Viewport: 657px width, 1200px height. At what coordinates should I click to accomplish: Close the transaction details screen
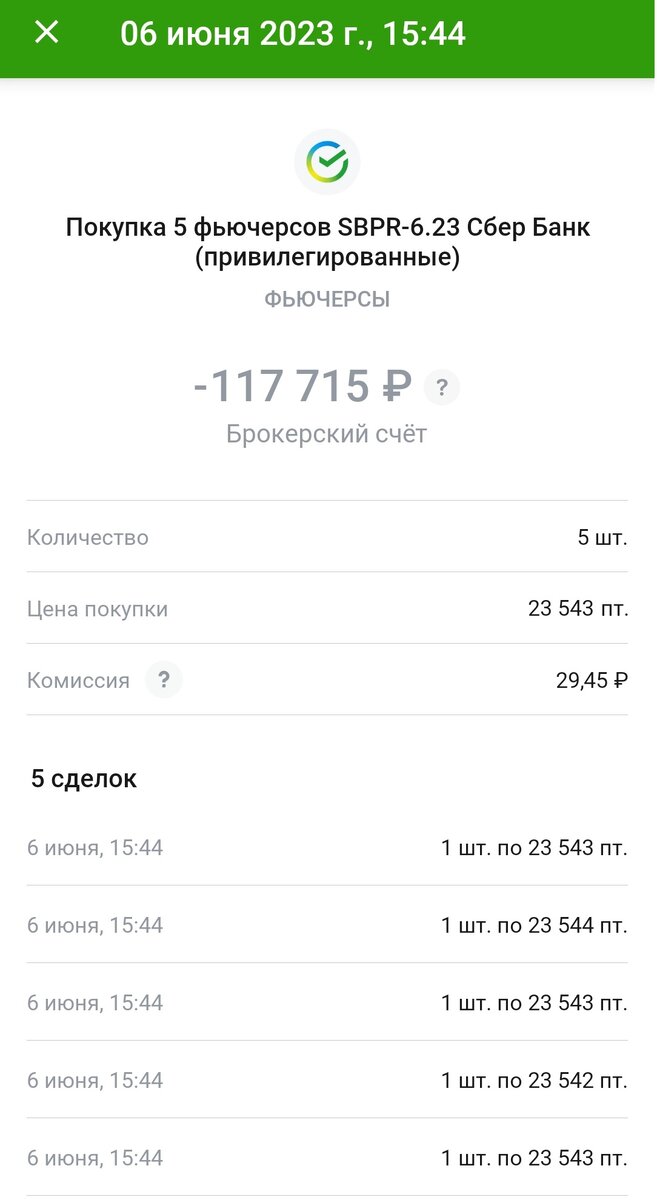(x=47, y=33)
